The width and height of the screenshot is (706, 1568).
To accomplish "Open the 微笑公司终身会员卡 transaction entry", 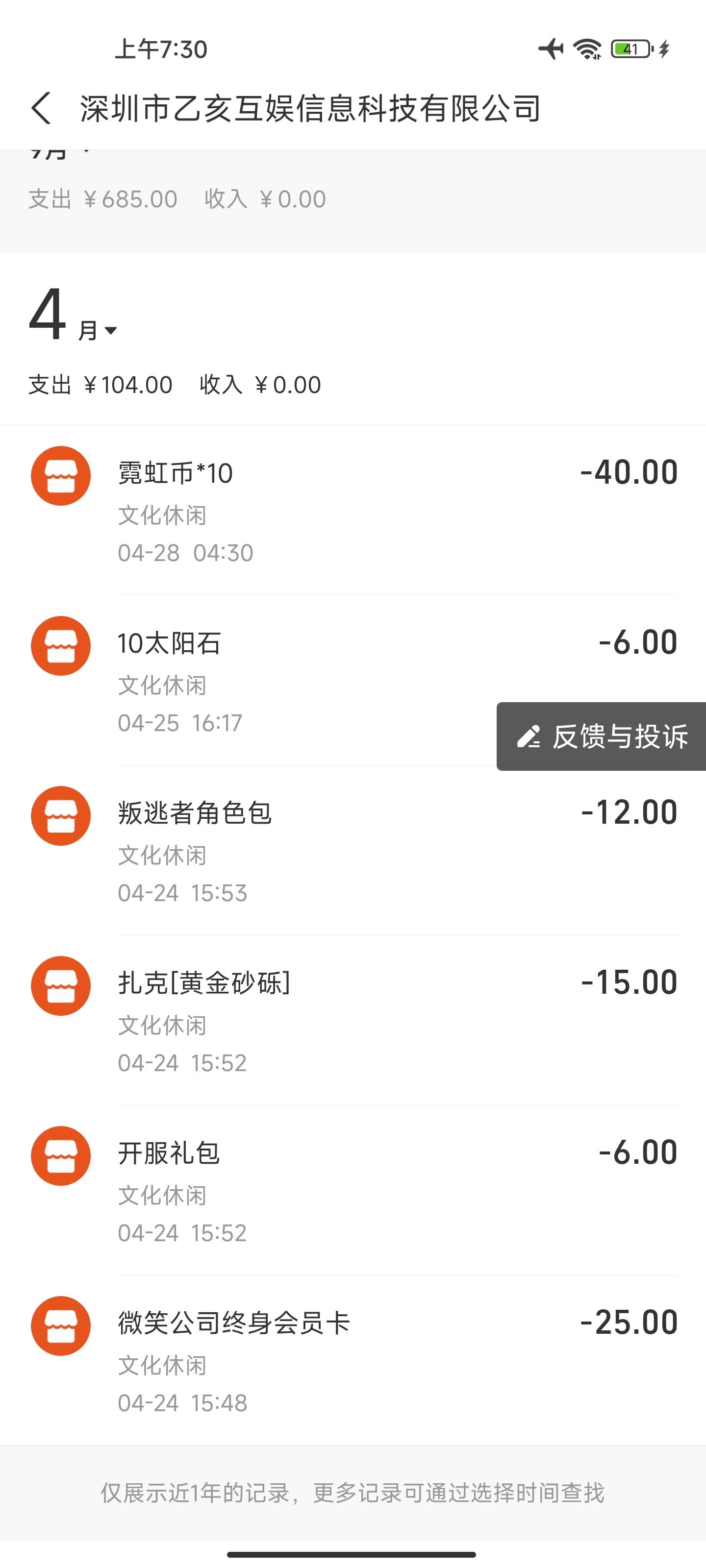I will coord(353,1360).
